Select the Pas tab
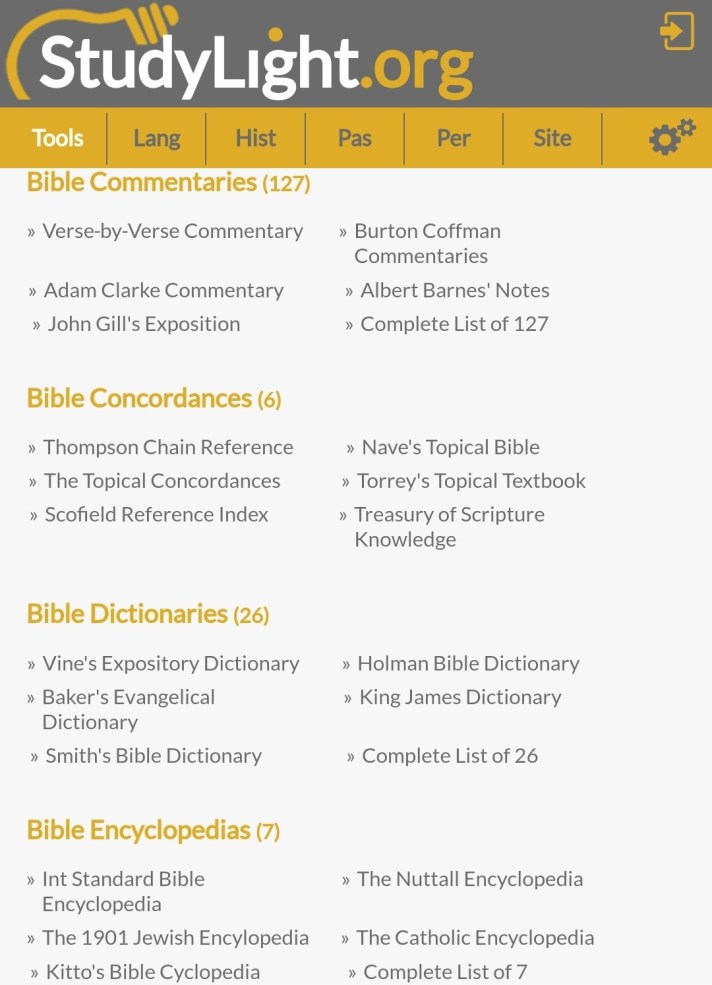 click(354, 138)
